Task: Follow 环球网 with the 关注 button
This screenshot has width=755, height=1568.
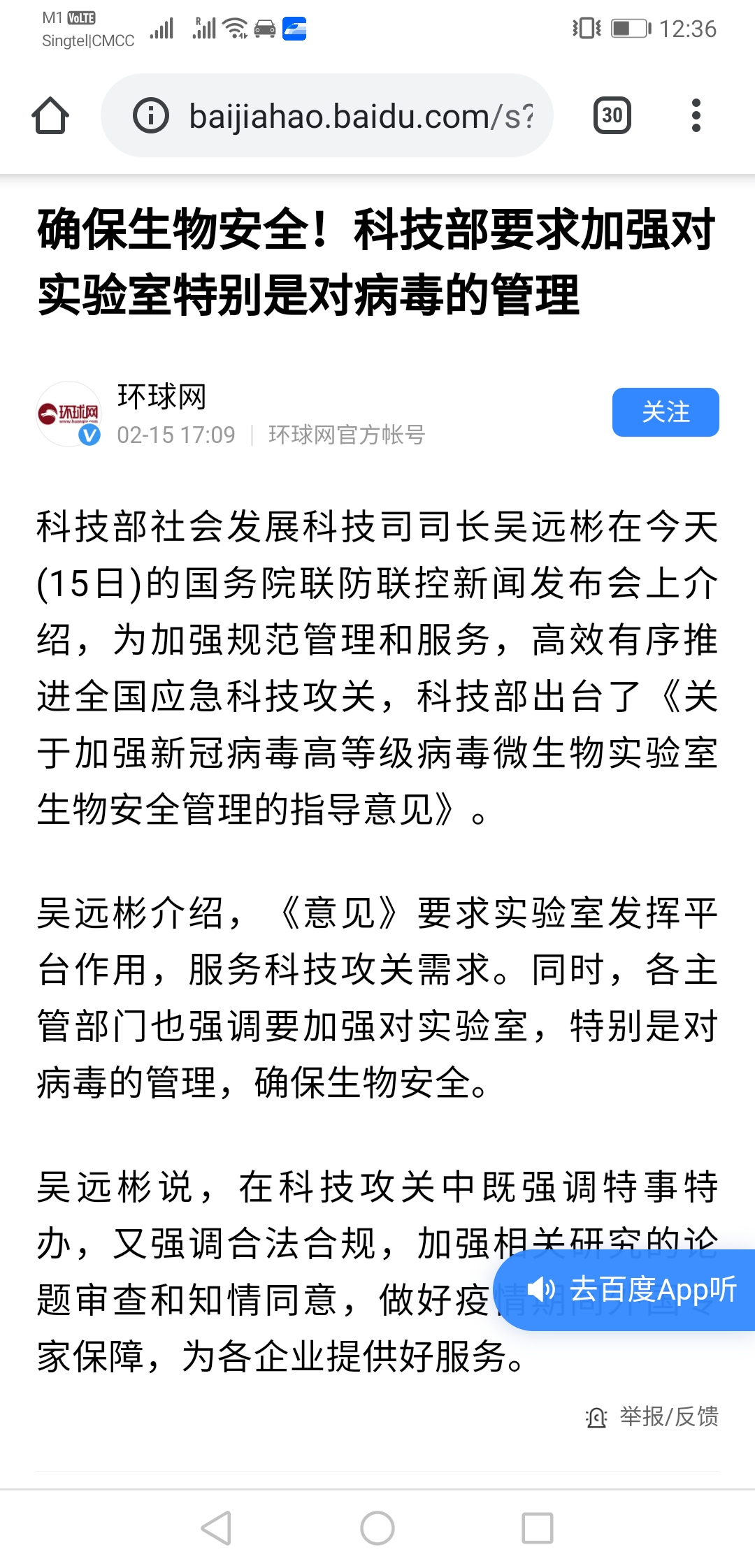Action: tap(666, 412)
